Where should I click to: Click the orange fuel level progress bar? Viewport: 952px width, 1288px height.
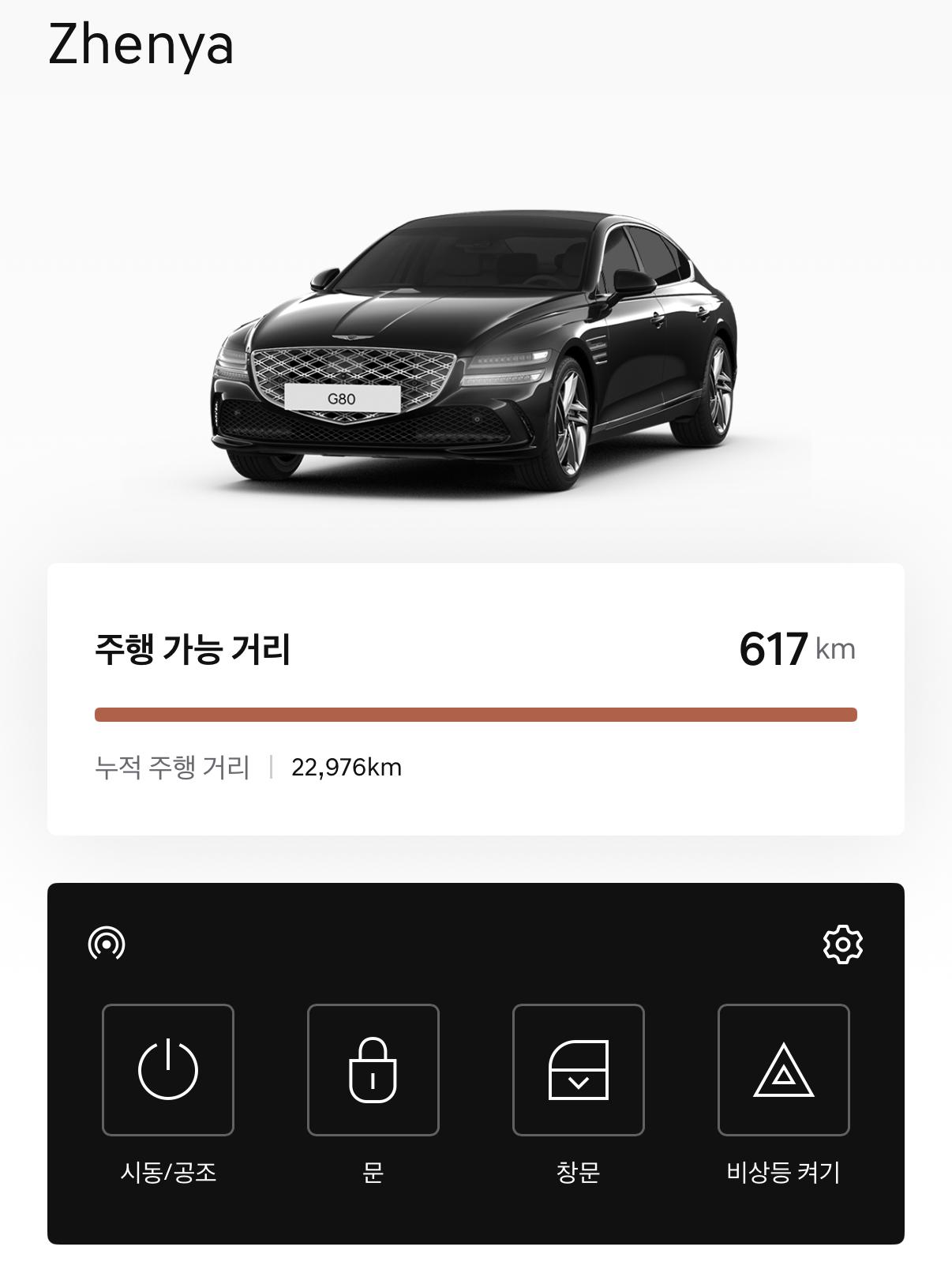click(x=474, y=715)
